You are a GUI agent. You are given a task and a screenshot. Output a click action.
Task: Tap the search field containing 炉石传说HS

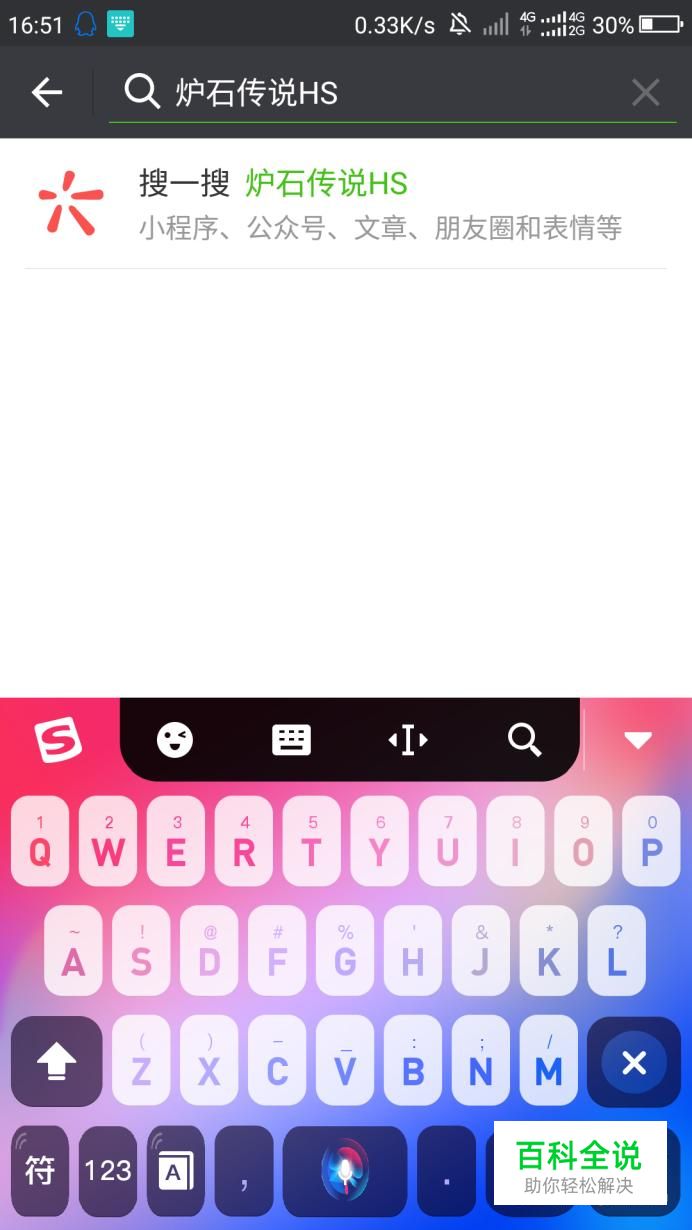point(392,93)
